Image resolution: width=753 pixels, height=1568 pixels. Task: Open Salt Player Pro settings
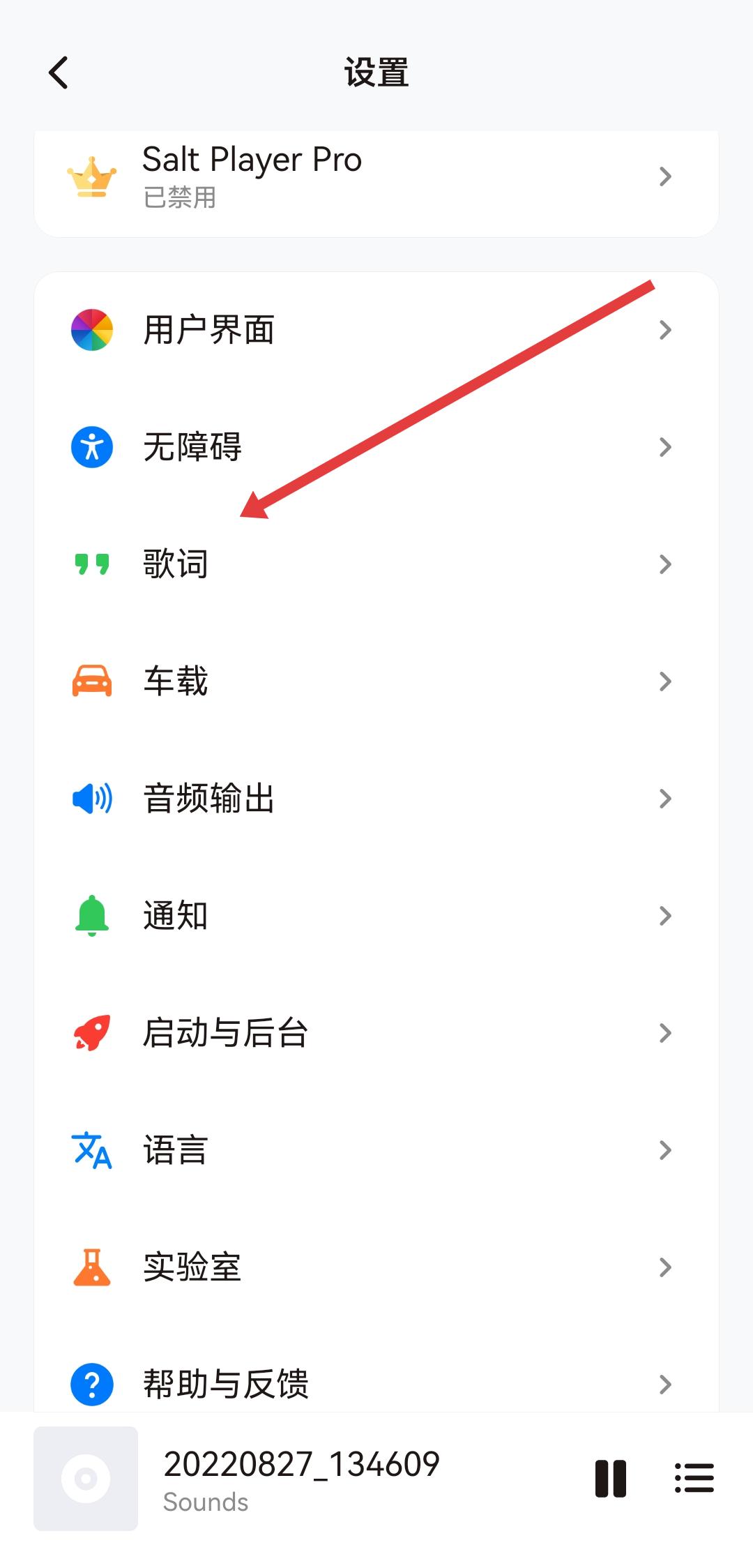(x=376, y=177)
